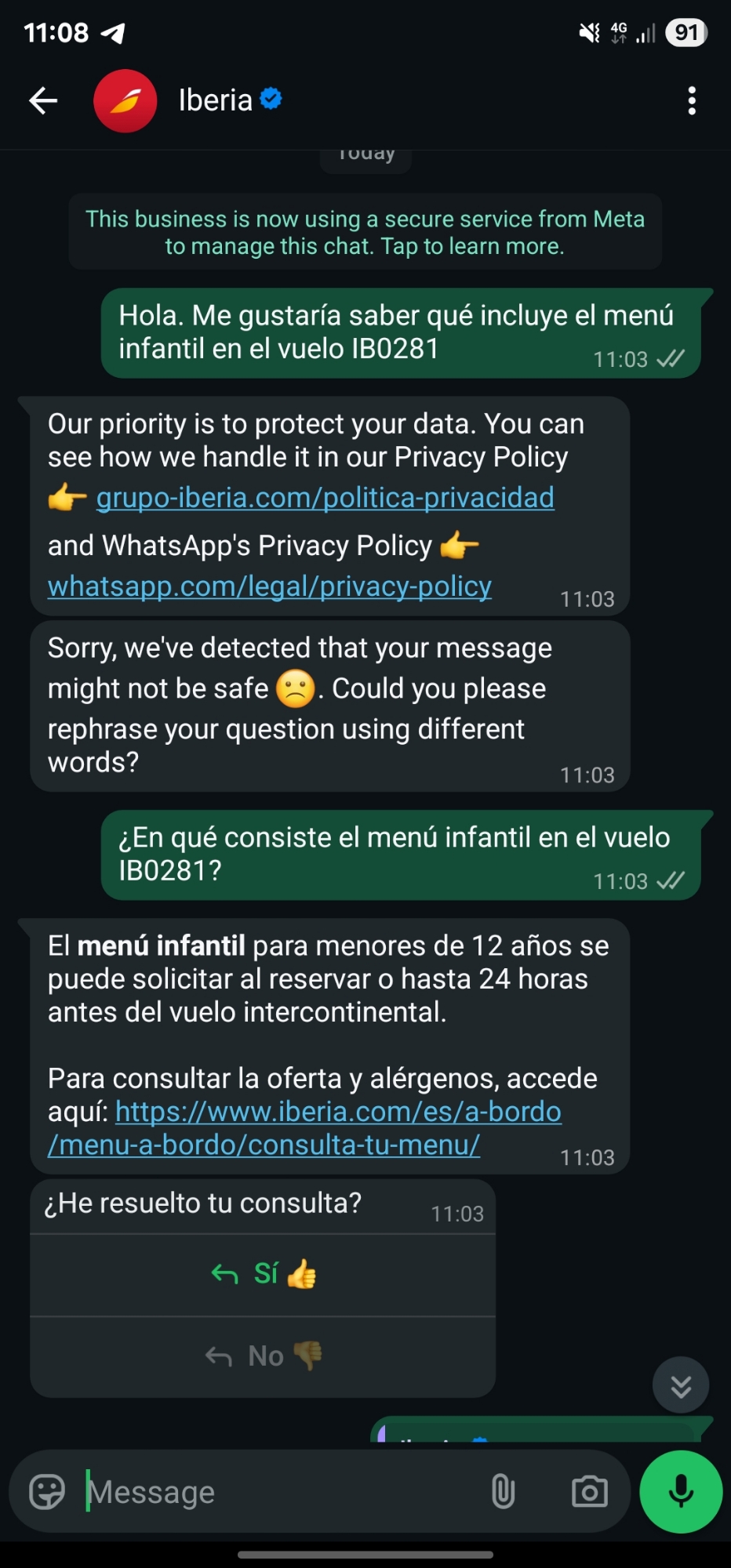Open the camera from chat
Viewport: 731px width, 1568px height.
[x=589, y=1491]
